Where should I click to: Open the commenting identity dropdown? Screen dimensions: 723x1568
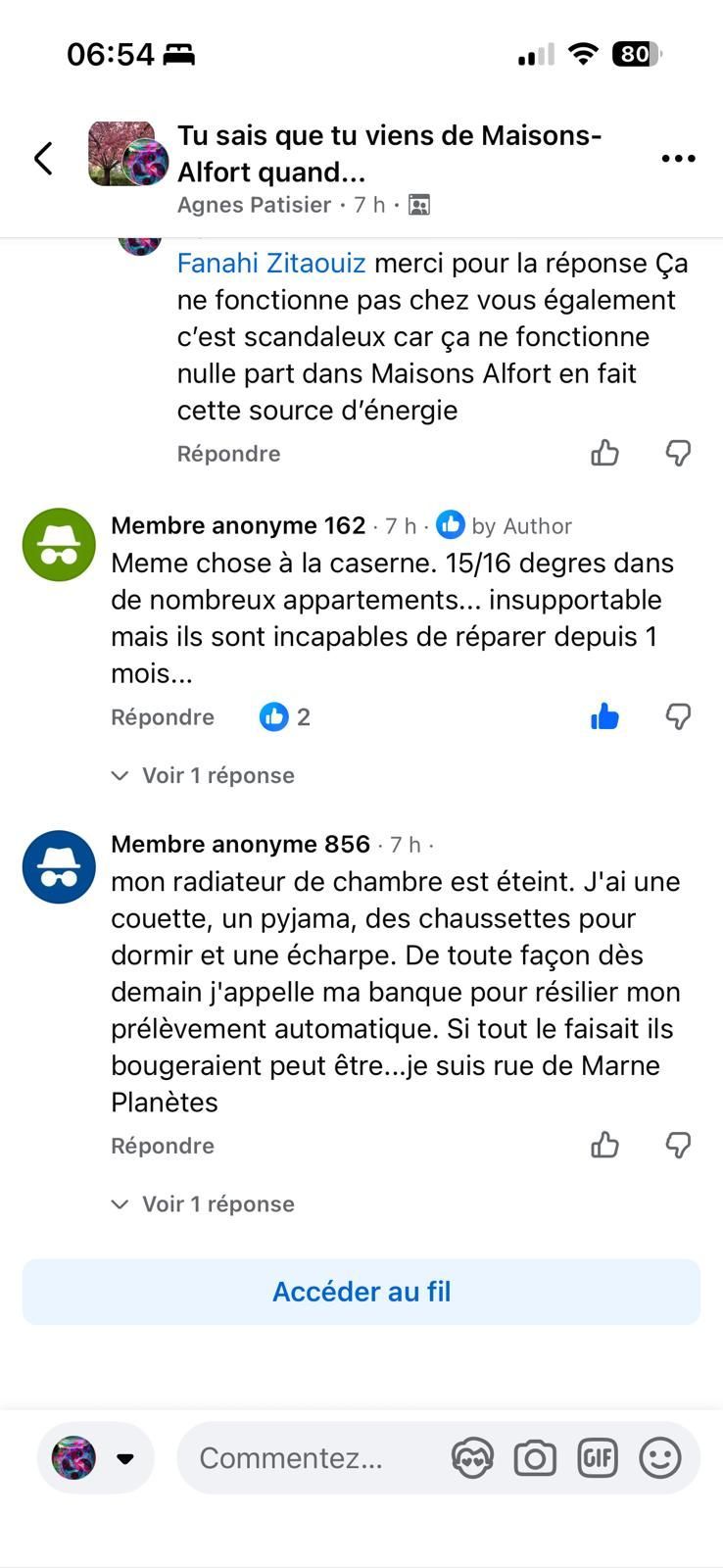click(96, 1458)
